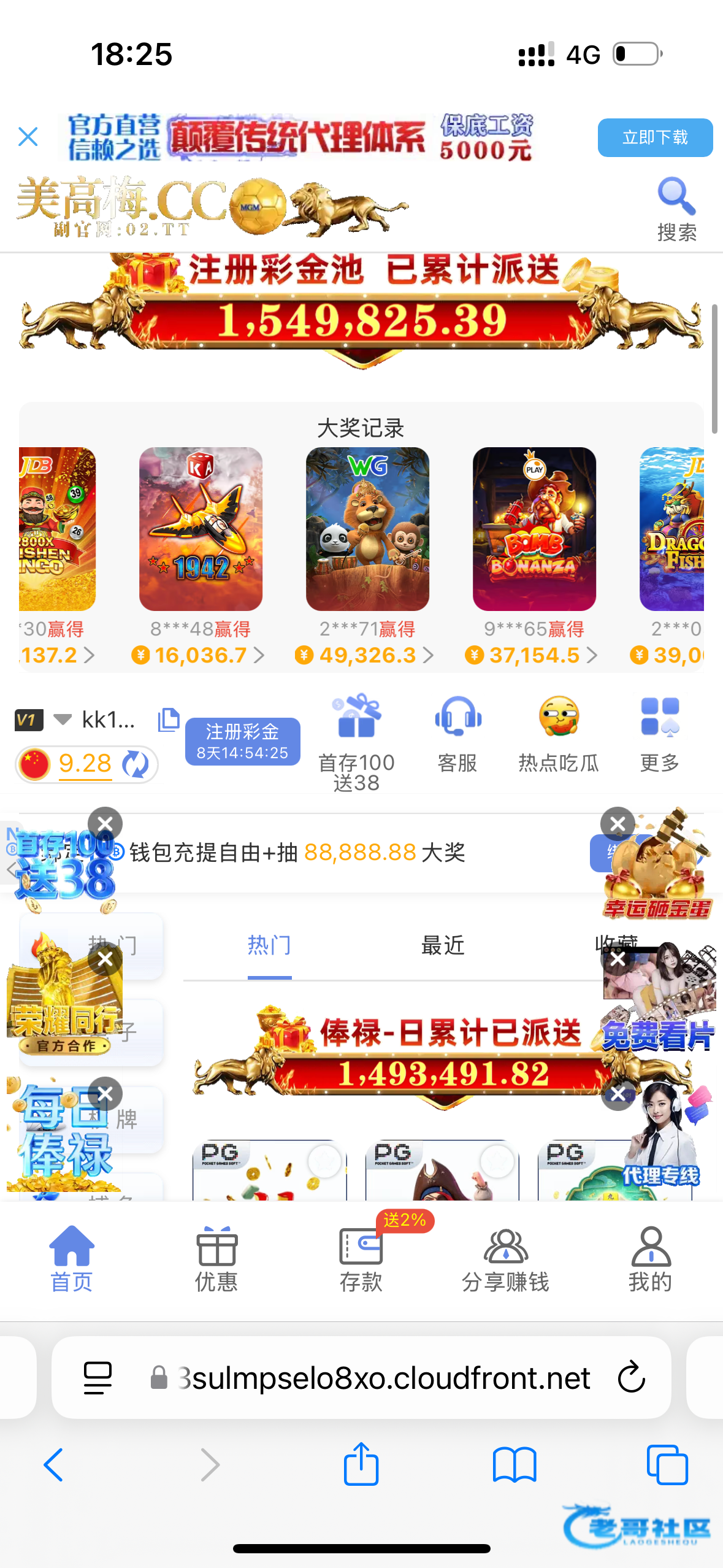Switch to the 我的 profile tab
This screenshot has width=723, height=1568.
point(650,1259)
